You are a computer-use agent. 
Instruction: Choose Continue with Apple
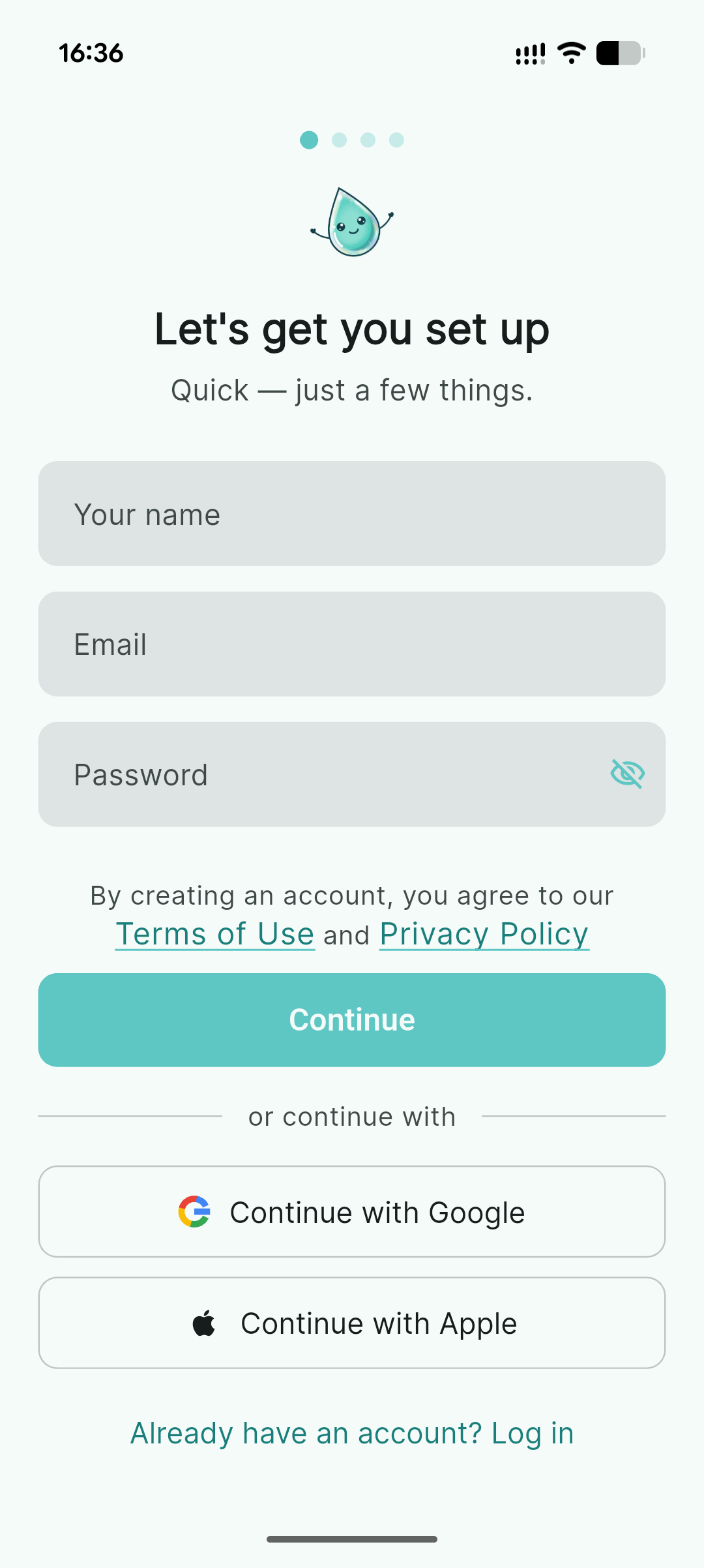coord(352,1323)
